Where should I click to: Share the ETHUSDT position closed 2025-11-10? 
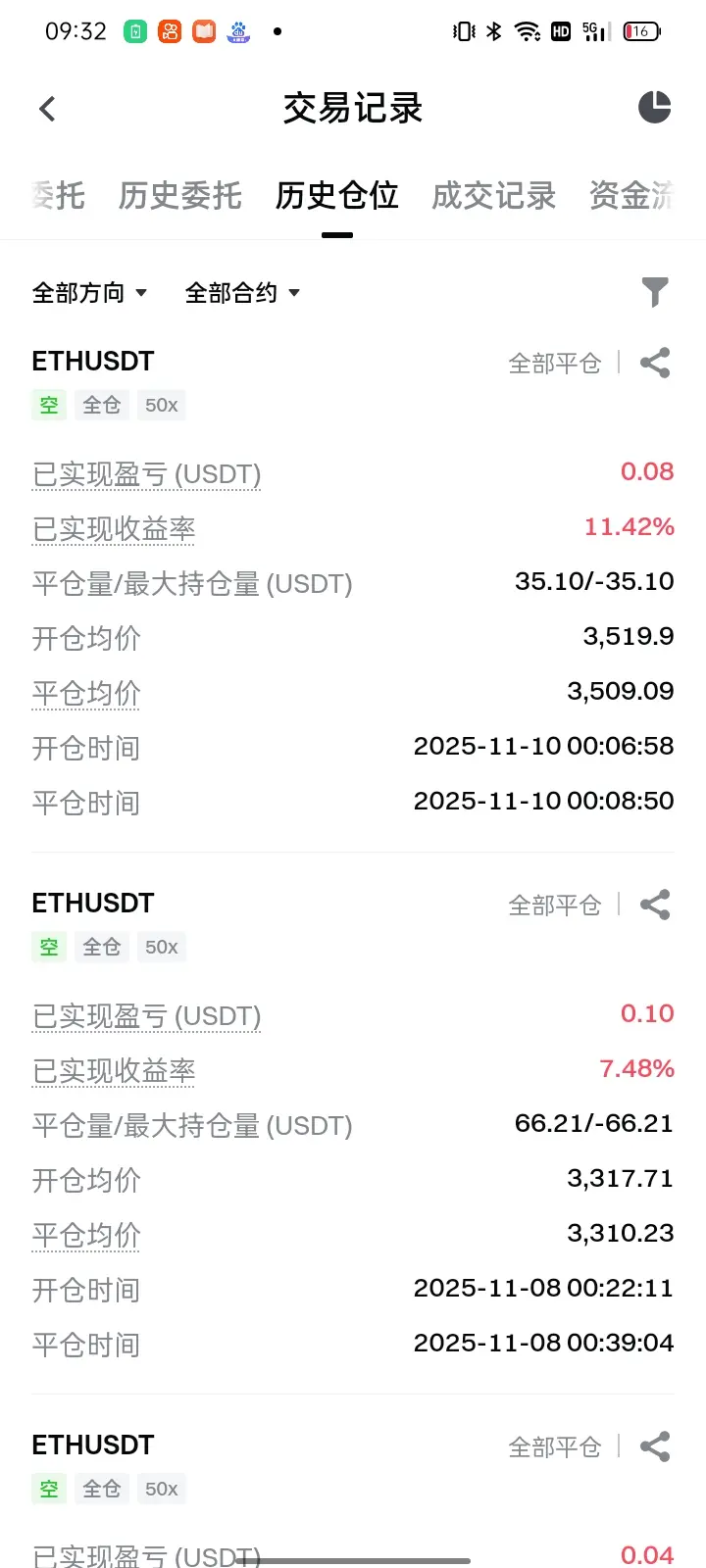[655, 363]
